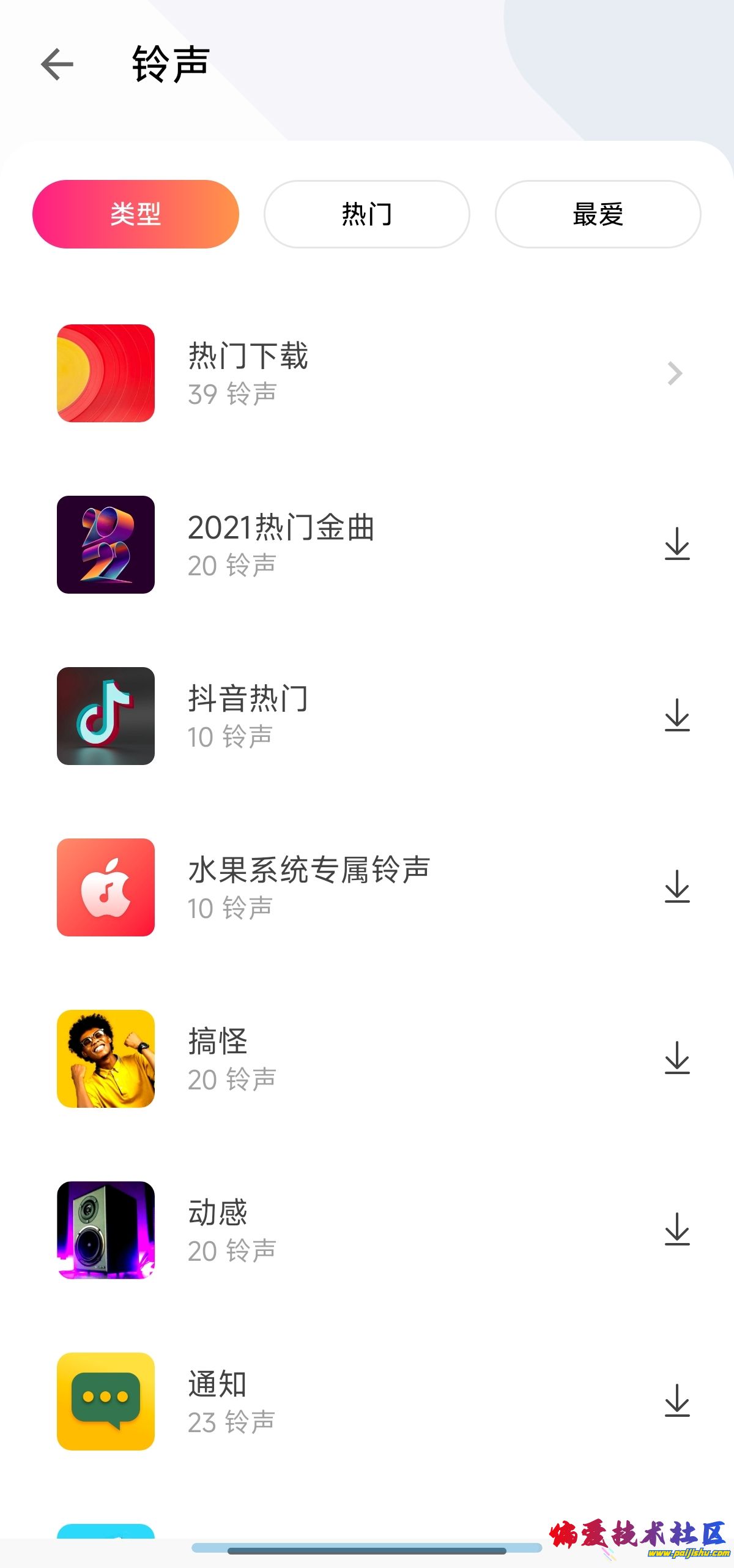This screenshot has width=734, height=1568.
Task: Switch to the 热门 tab
Action: [x=366, y=214]
